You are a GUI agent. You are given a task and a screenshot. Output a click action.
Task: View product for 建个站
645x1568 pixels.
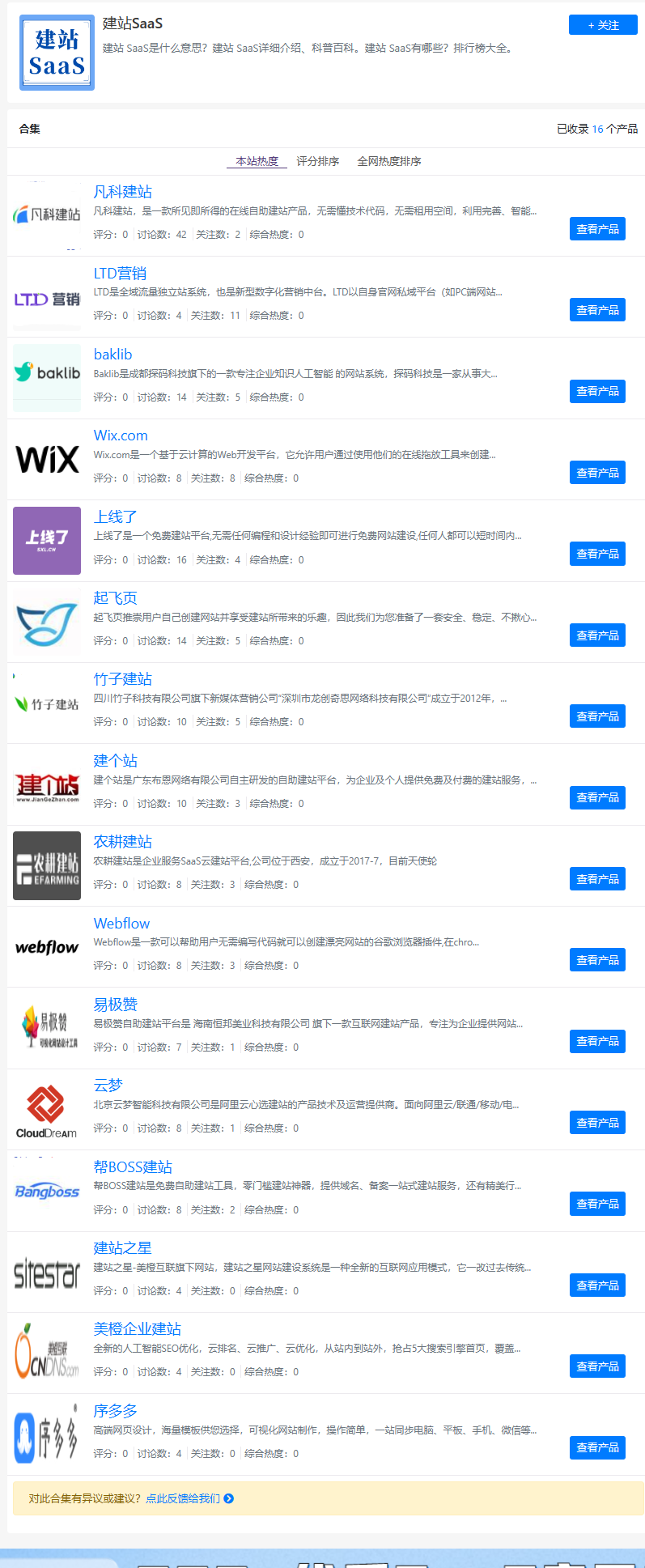pyautogui.click(x=597, y=797)
